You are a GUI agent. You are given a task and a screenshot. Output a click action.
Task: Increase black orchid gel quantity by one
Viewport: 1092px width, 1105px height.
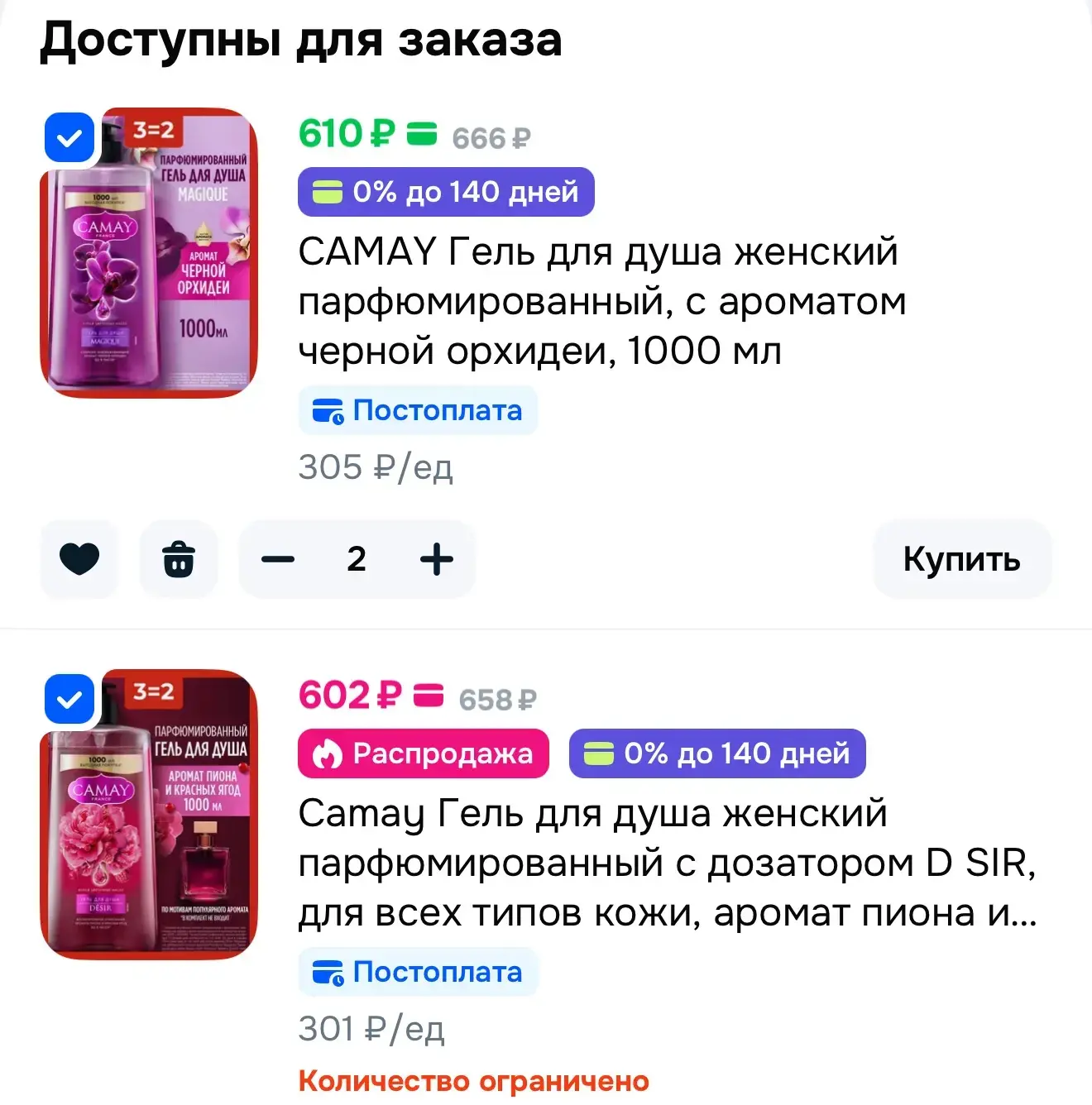pos(436,559)
